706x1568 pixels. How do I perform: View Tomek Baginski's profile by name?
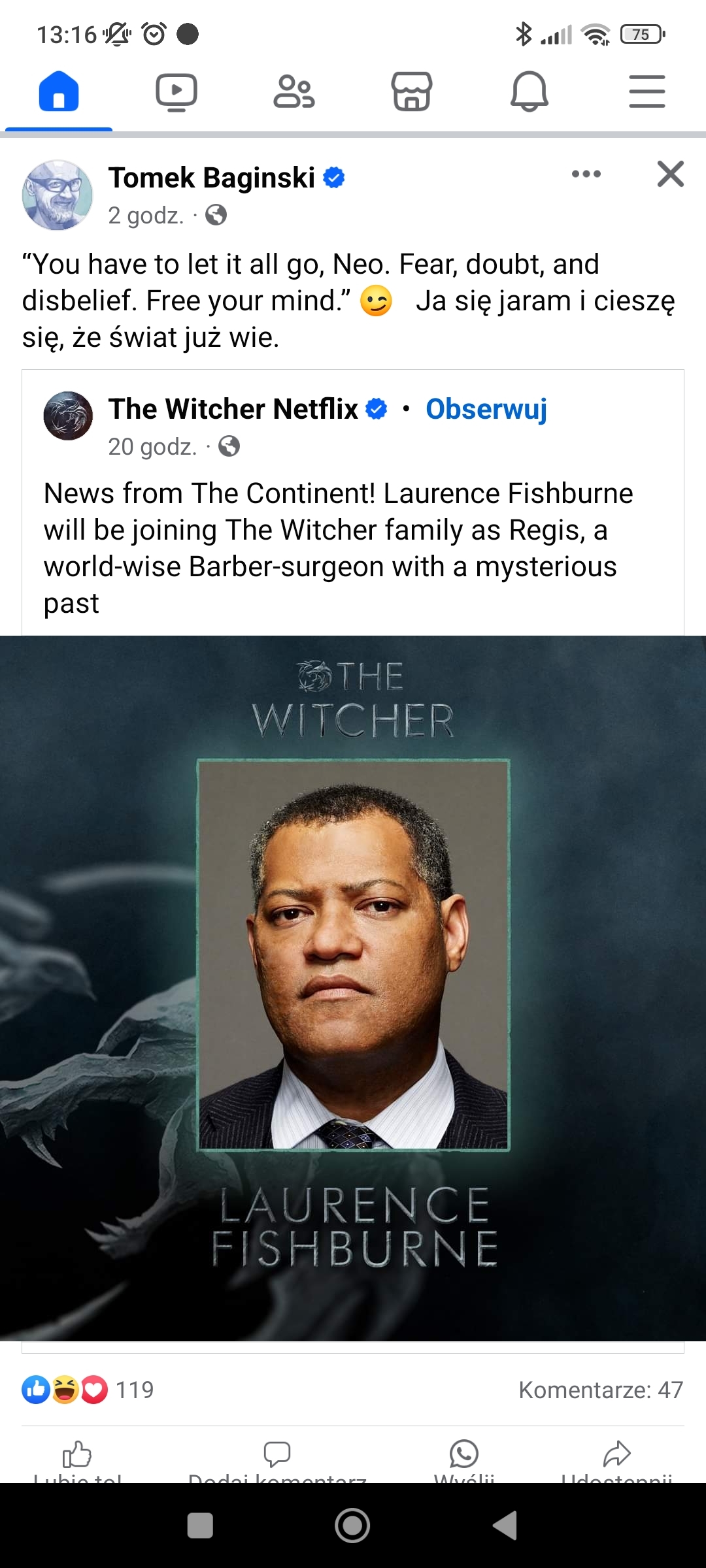click(212, 178)
